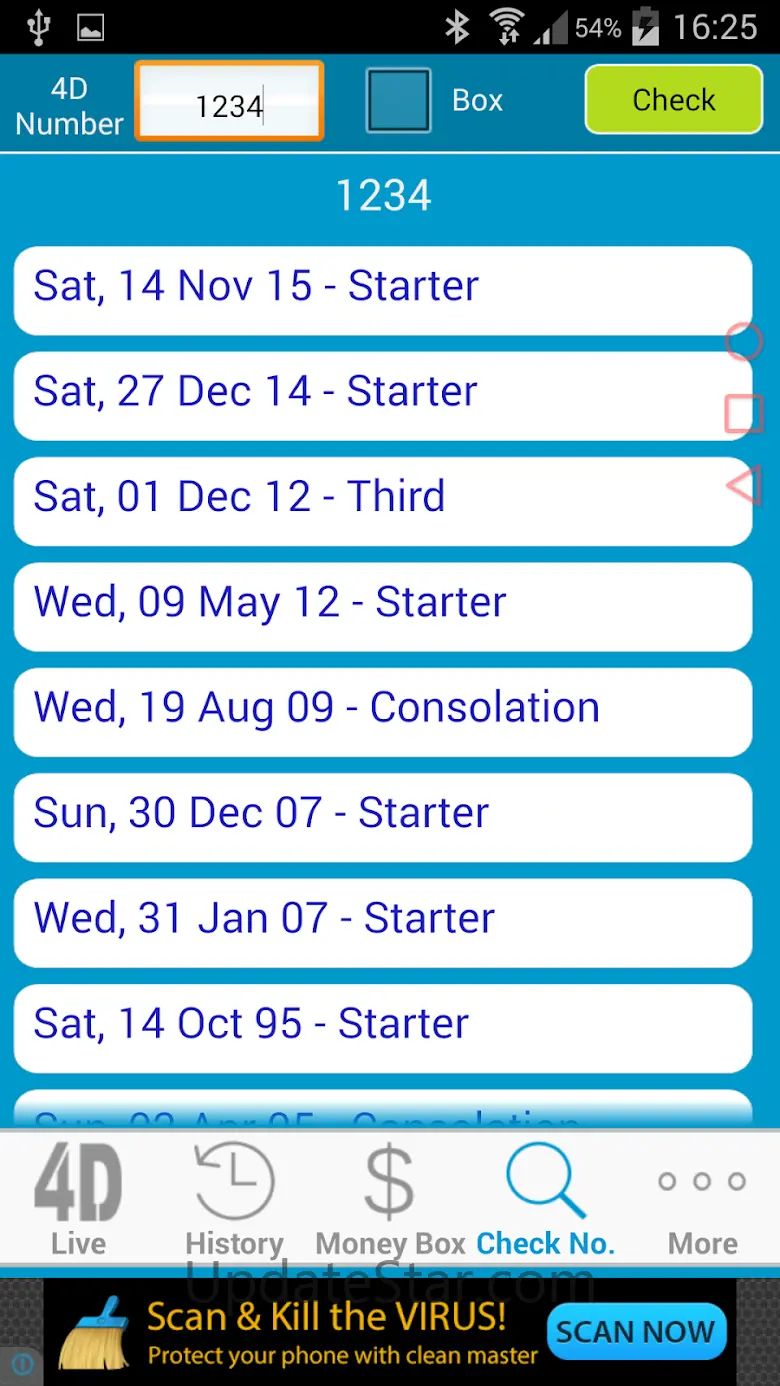
Task: View the Sun, 30 Dec 07 Starter result
Action: [382, 814]
